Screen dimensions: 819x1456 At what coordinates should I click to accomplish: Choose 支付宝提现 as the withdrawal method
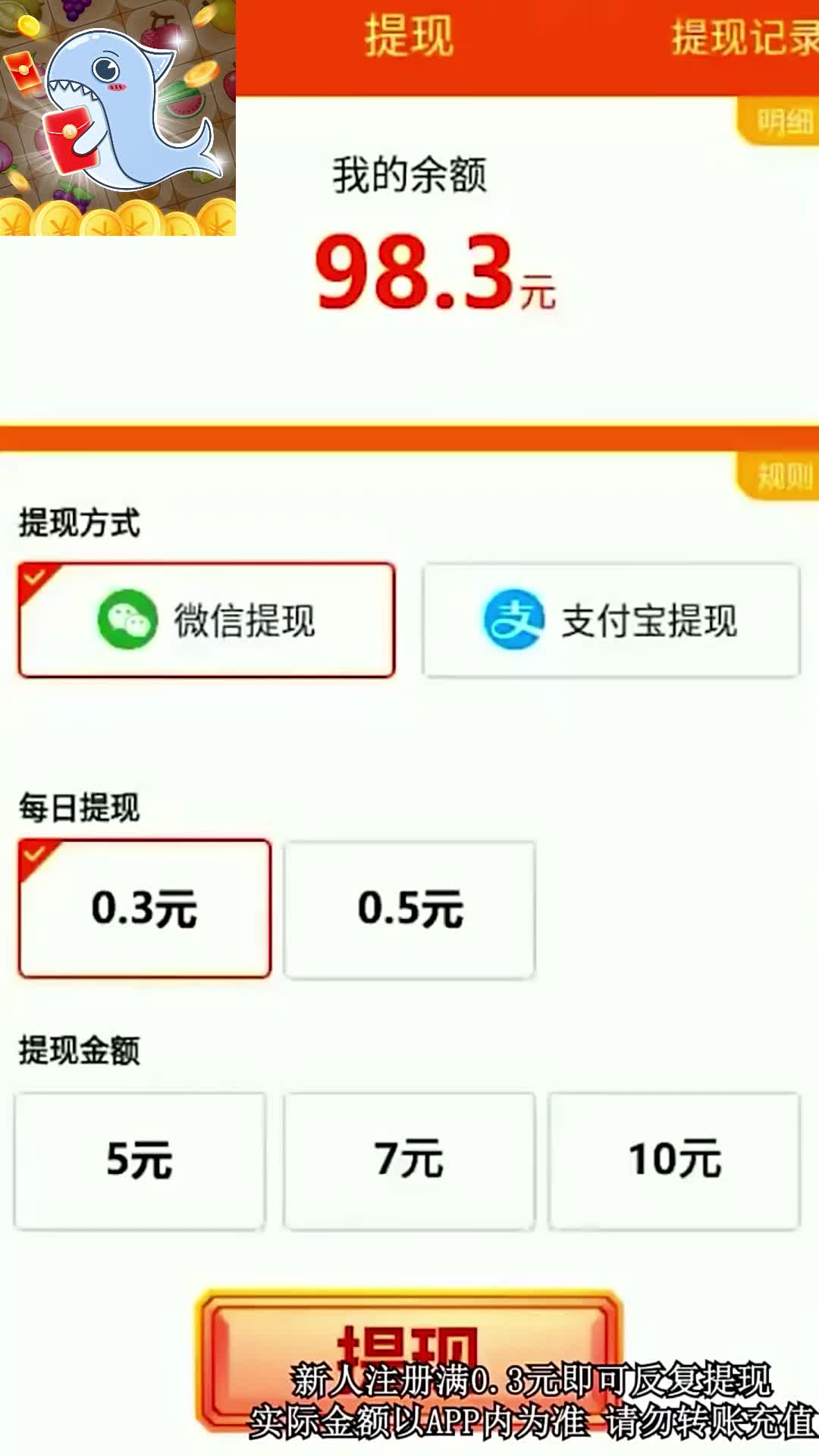coord(611,620)
